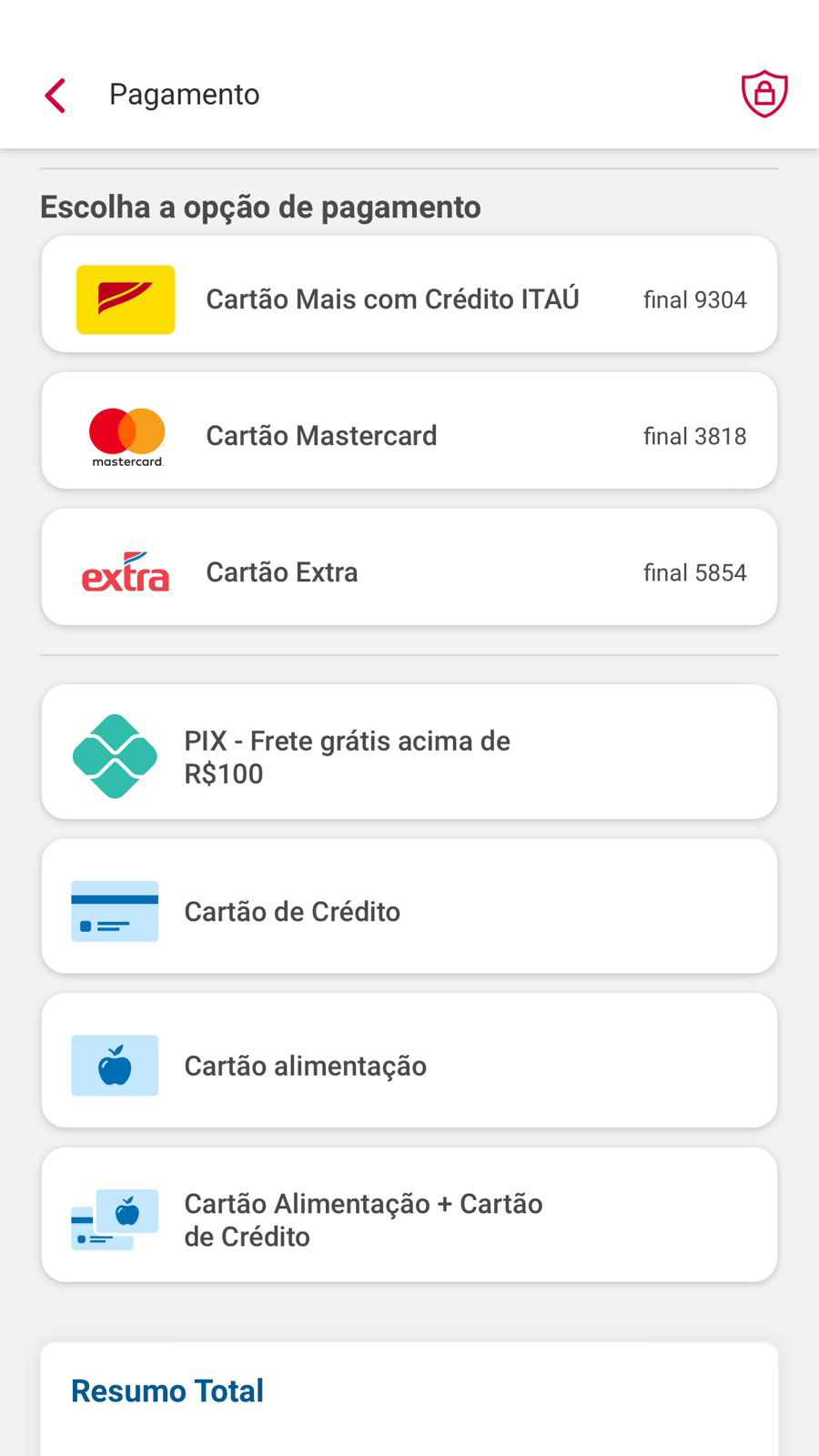The height and width of the screenshot is (1456, 819).
Task: Pick the Cartão alimentação option
Action: tap(409, 1061)
